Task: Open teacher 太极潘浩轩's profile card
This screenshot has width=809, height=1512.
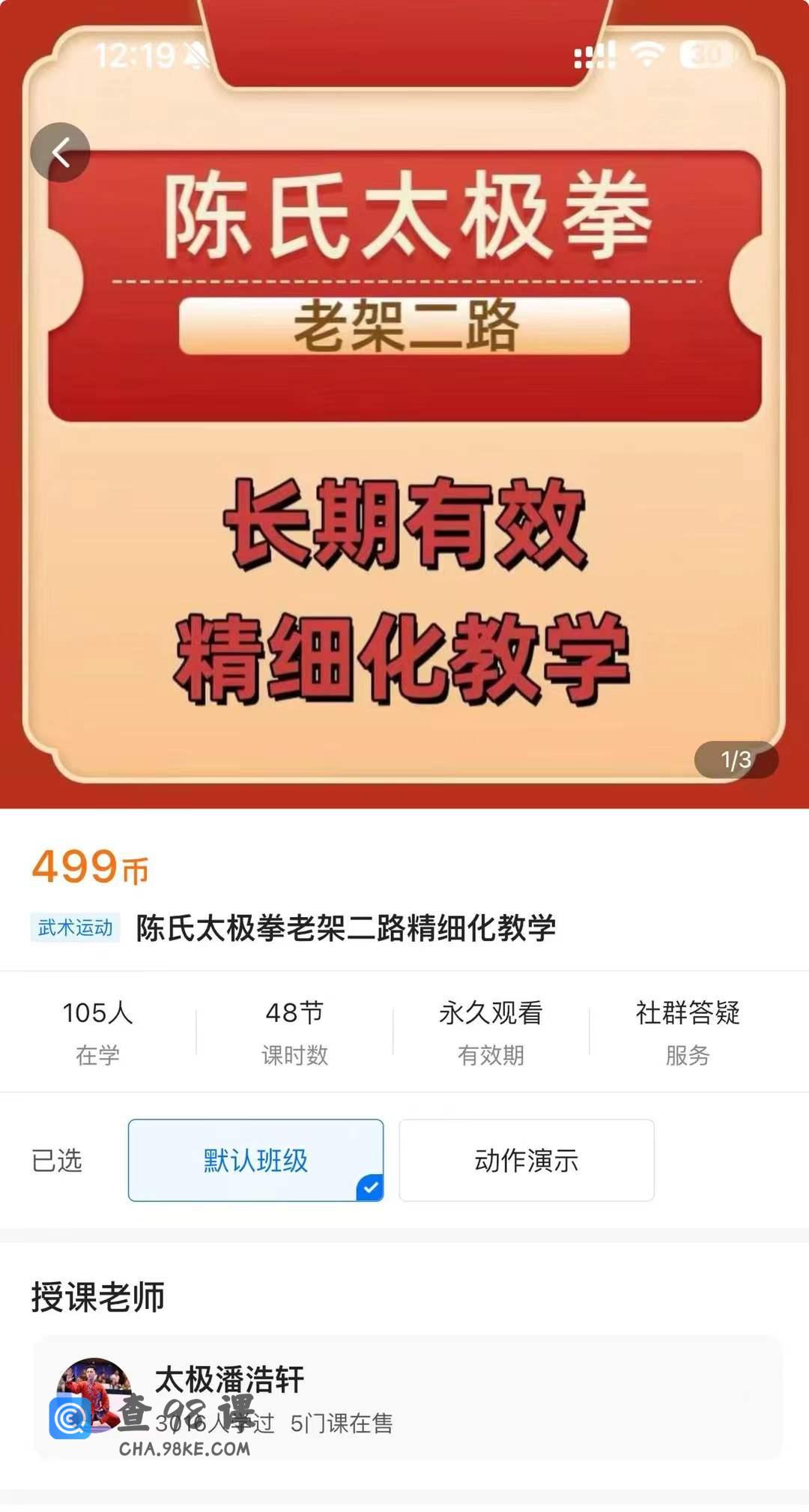Action: pos(407,1397)
